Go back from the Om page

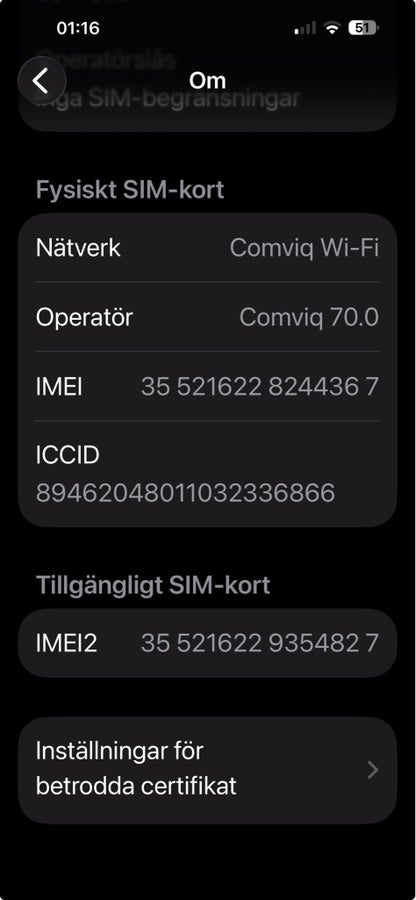click(42, 81)
